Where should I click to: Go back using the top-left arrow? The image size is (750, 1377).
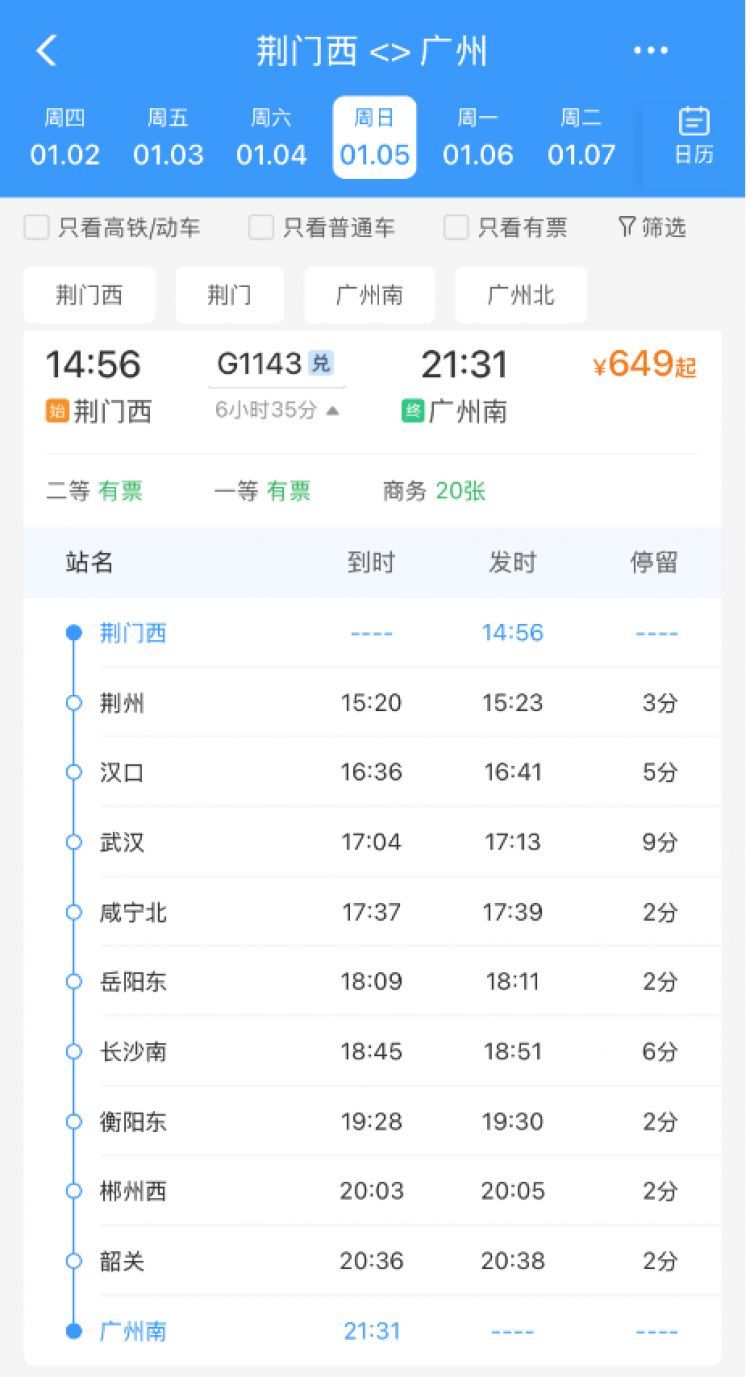[46, 50]
